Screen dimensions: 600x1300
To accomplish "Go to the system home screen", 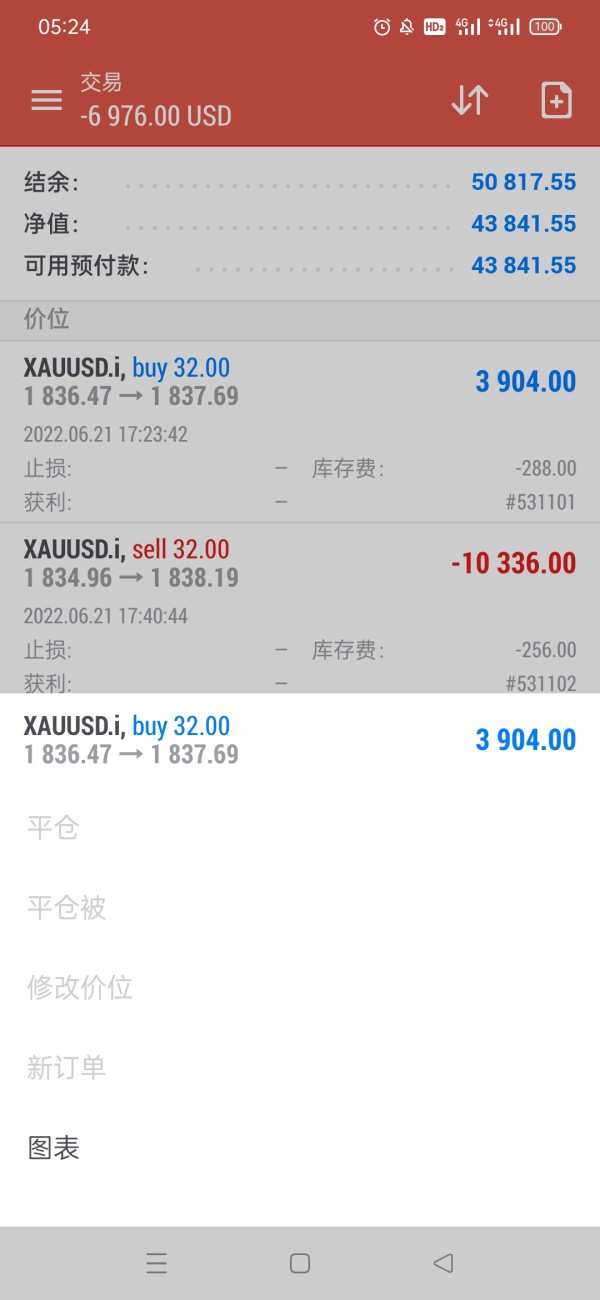I will pos(300,1263).
